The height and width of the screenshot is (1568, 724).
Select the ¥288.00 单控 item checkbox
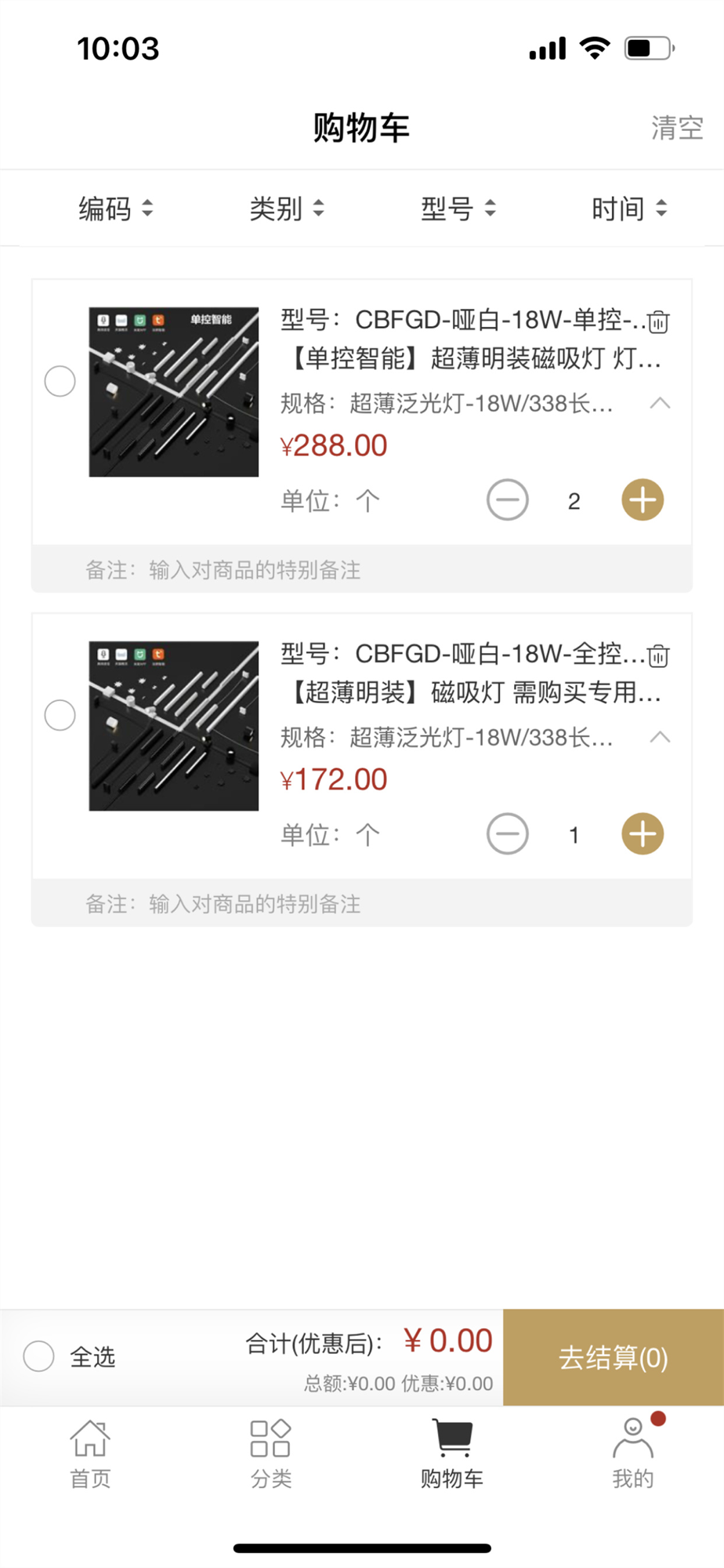pyautogui.click(x=60, y=382)
